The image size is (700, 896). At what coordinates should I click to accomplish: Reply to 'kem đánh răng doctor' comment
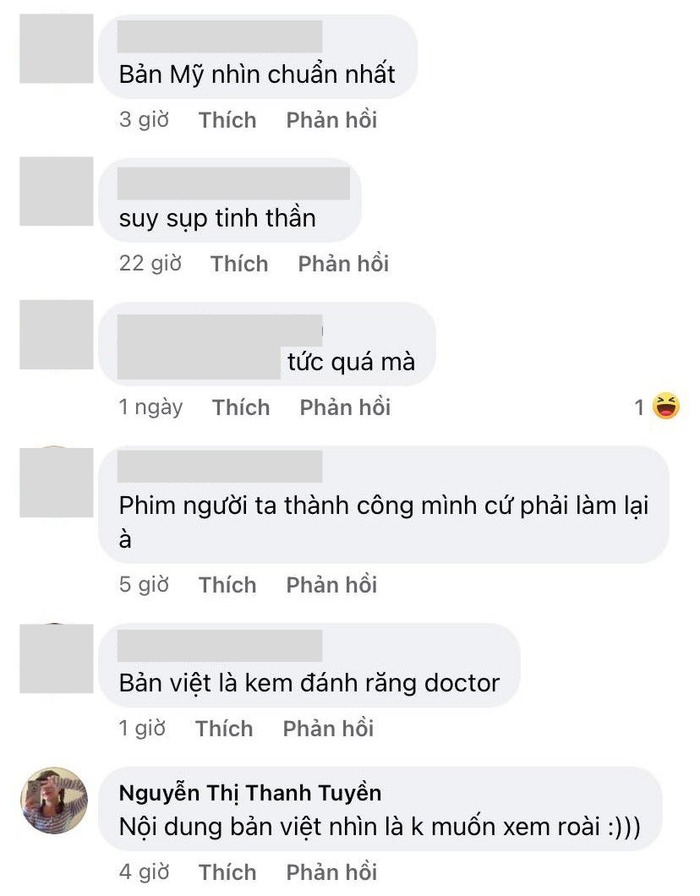(x=328, y=728)
